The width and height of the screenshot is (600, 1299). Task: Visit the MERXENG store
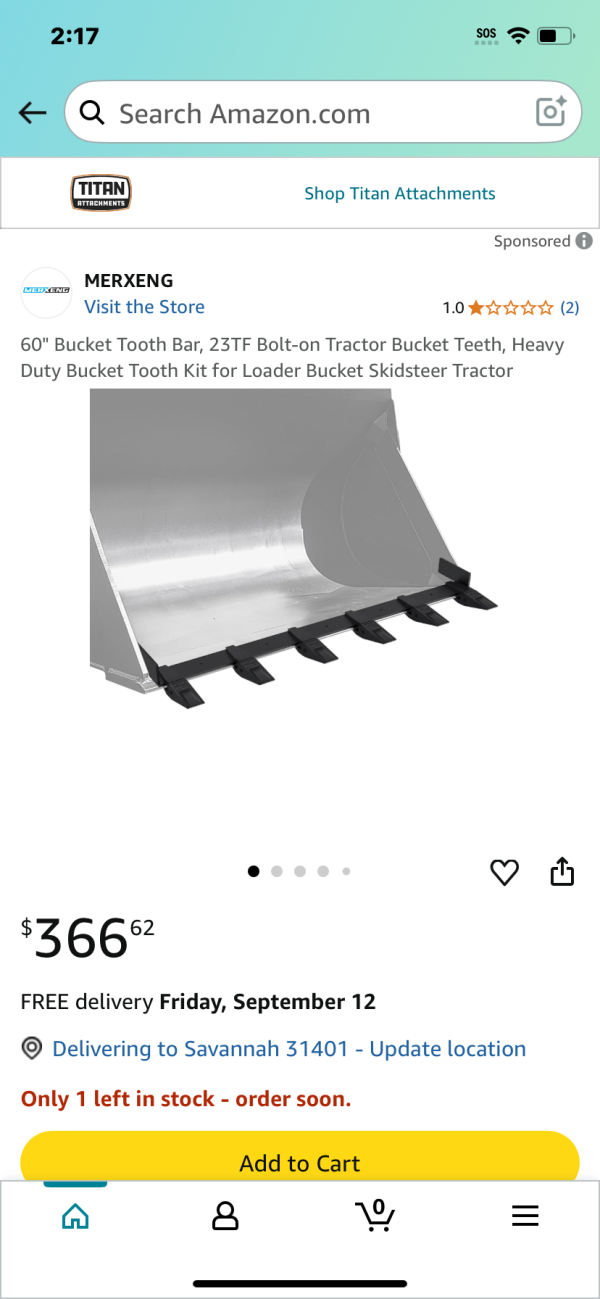144,307
